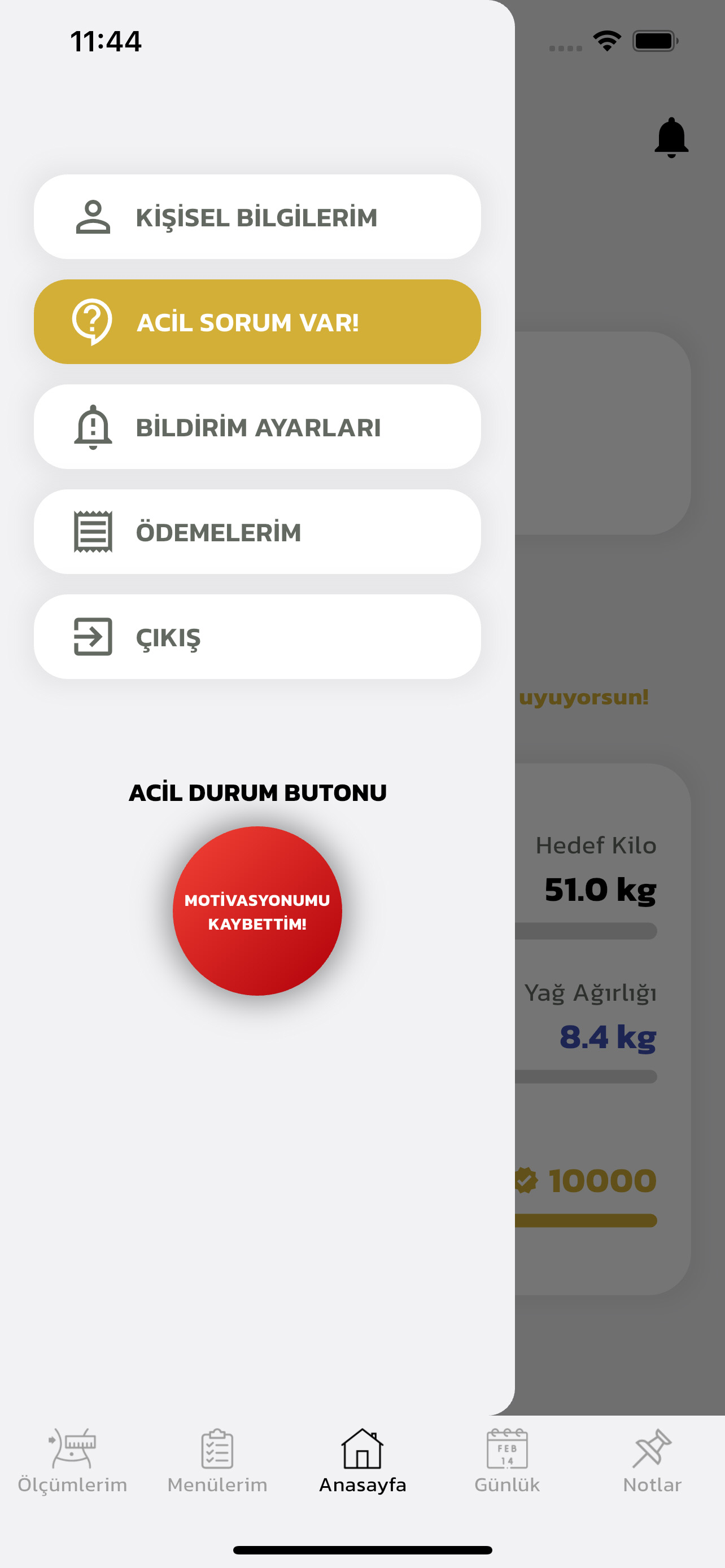
Task: Select Acil Sorum Var! option
Action: pyautogui.click(x=257, y=322)
